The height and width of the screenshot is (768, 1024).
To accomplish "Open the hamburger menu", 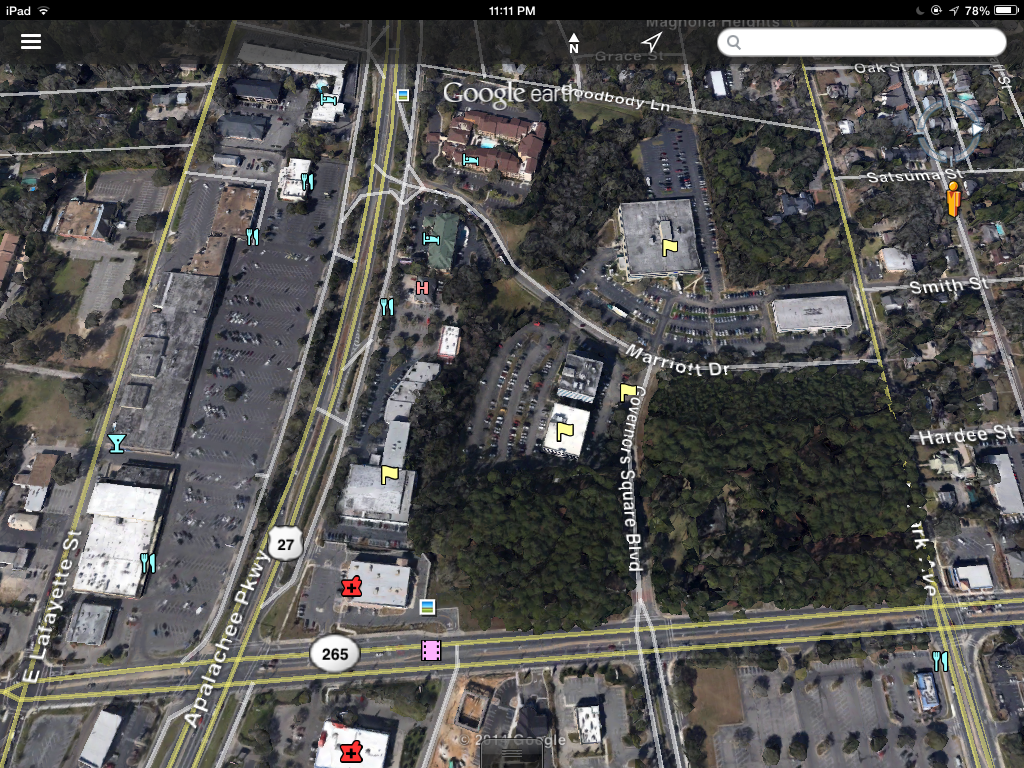I will click(x=31, y=42).
